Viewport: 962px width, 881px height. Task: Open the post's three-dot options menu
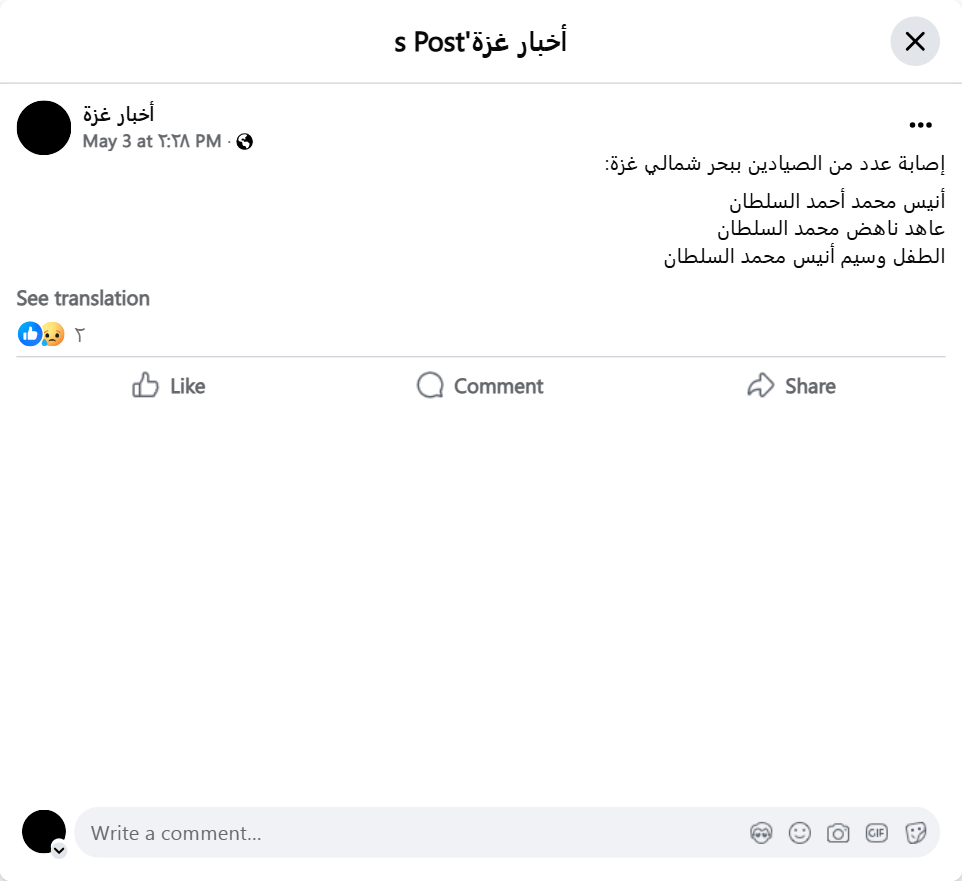click(920, 125)
